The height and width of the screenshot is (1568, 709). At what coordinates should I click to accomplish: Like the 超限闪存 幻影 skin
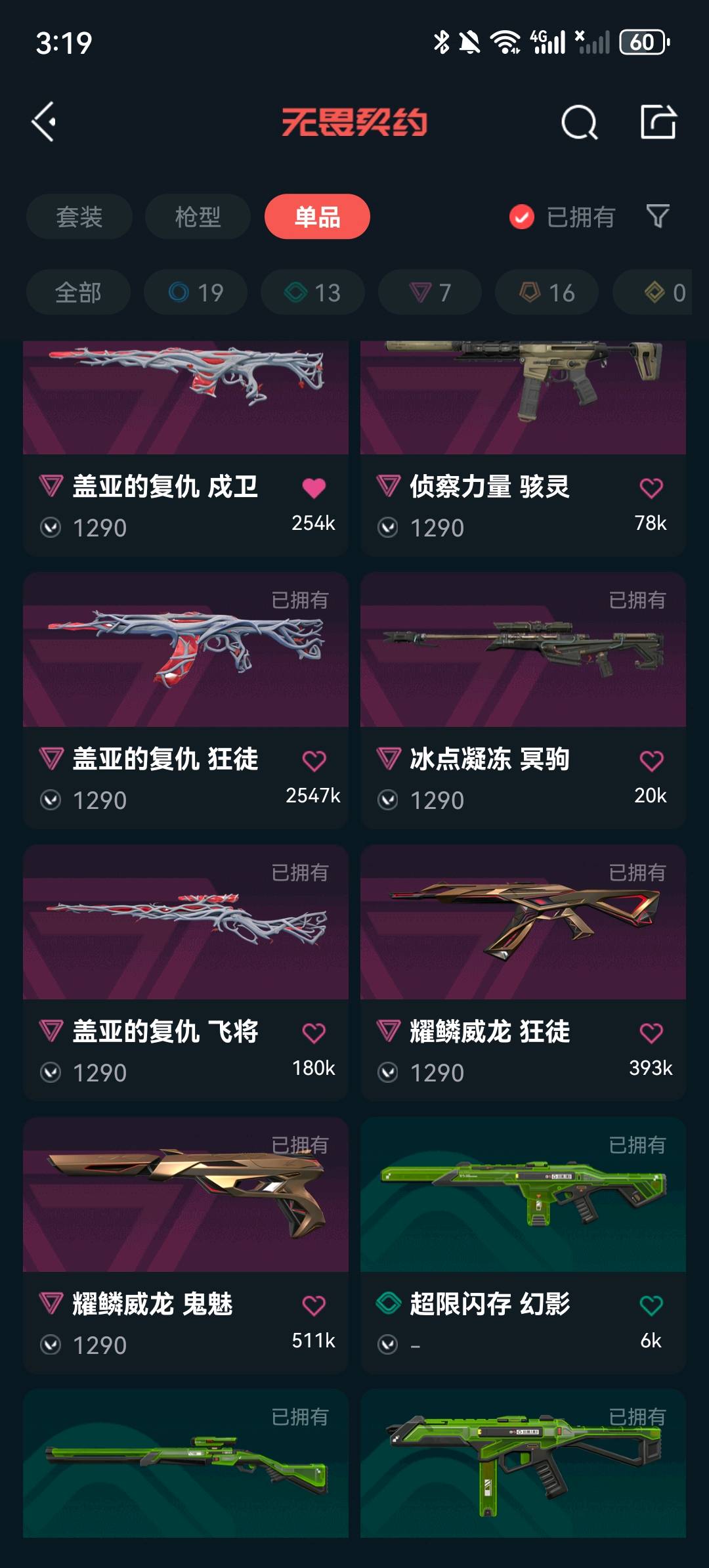point(651,1305)
